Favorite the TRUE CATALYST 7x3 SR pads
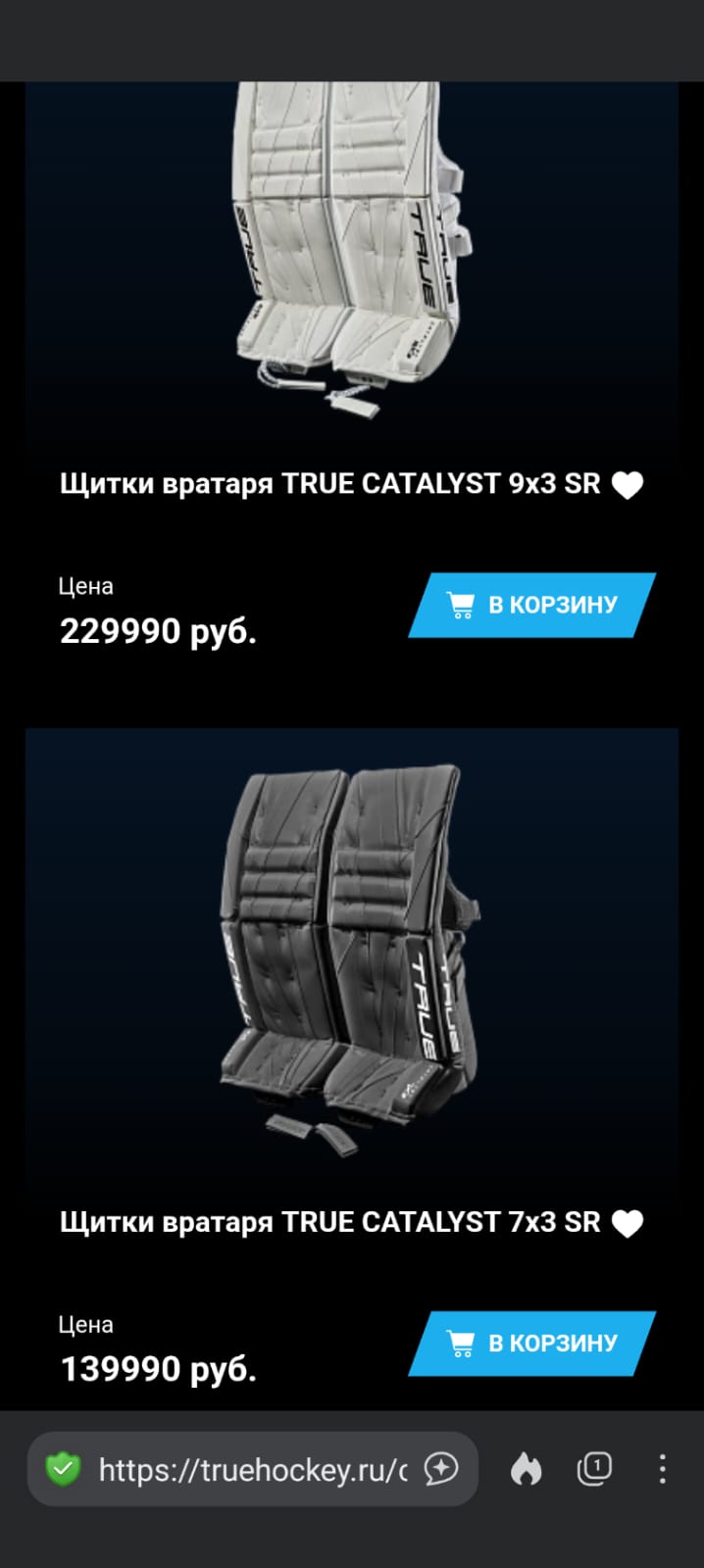Image resolution: width=704 pixels, height=1568 pixels. point(628,1223)
